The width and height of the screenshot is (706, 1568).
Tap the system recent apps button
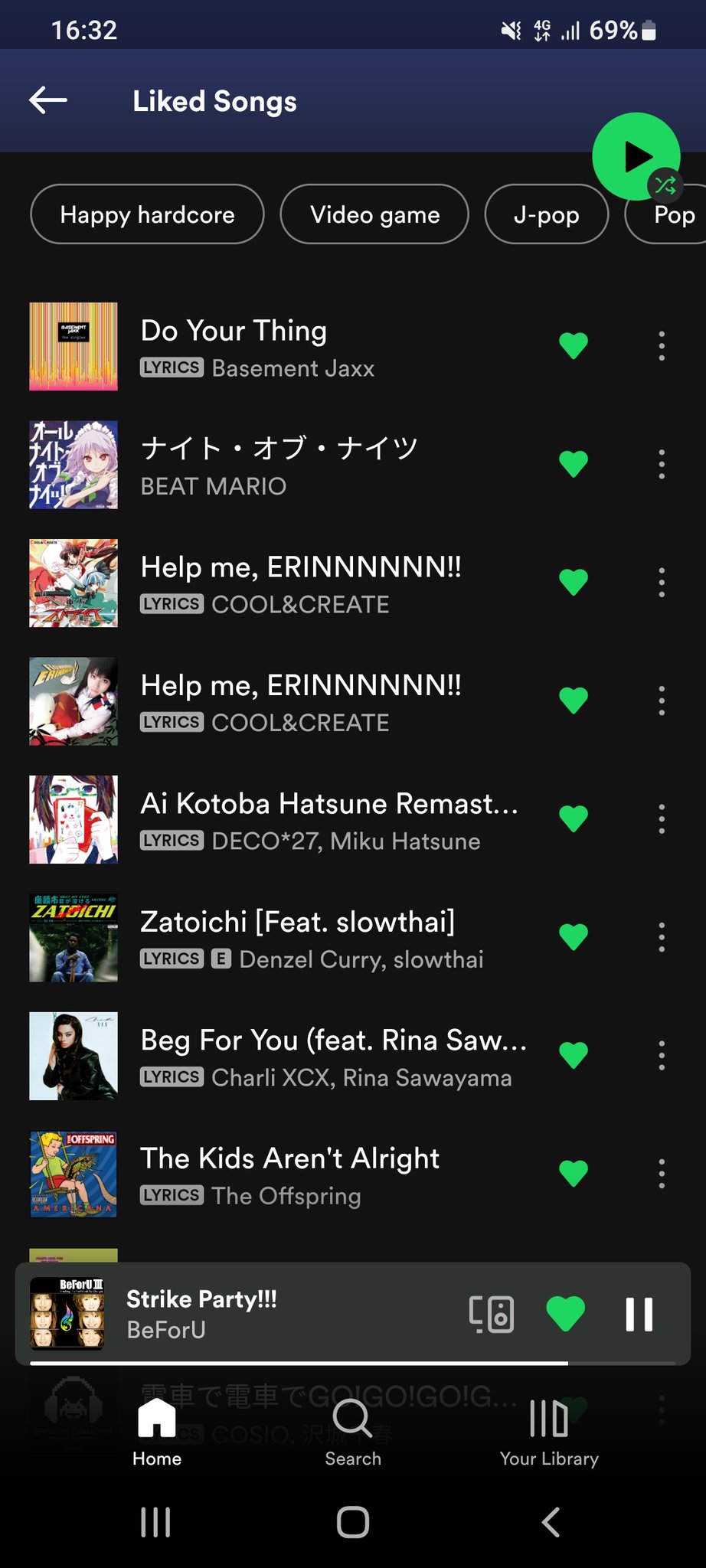pyautogui.click(x=155, y=1522)
